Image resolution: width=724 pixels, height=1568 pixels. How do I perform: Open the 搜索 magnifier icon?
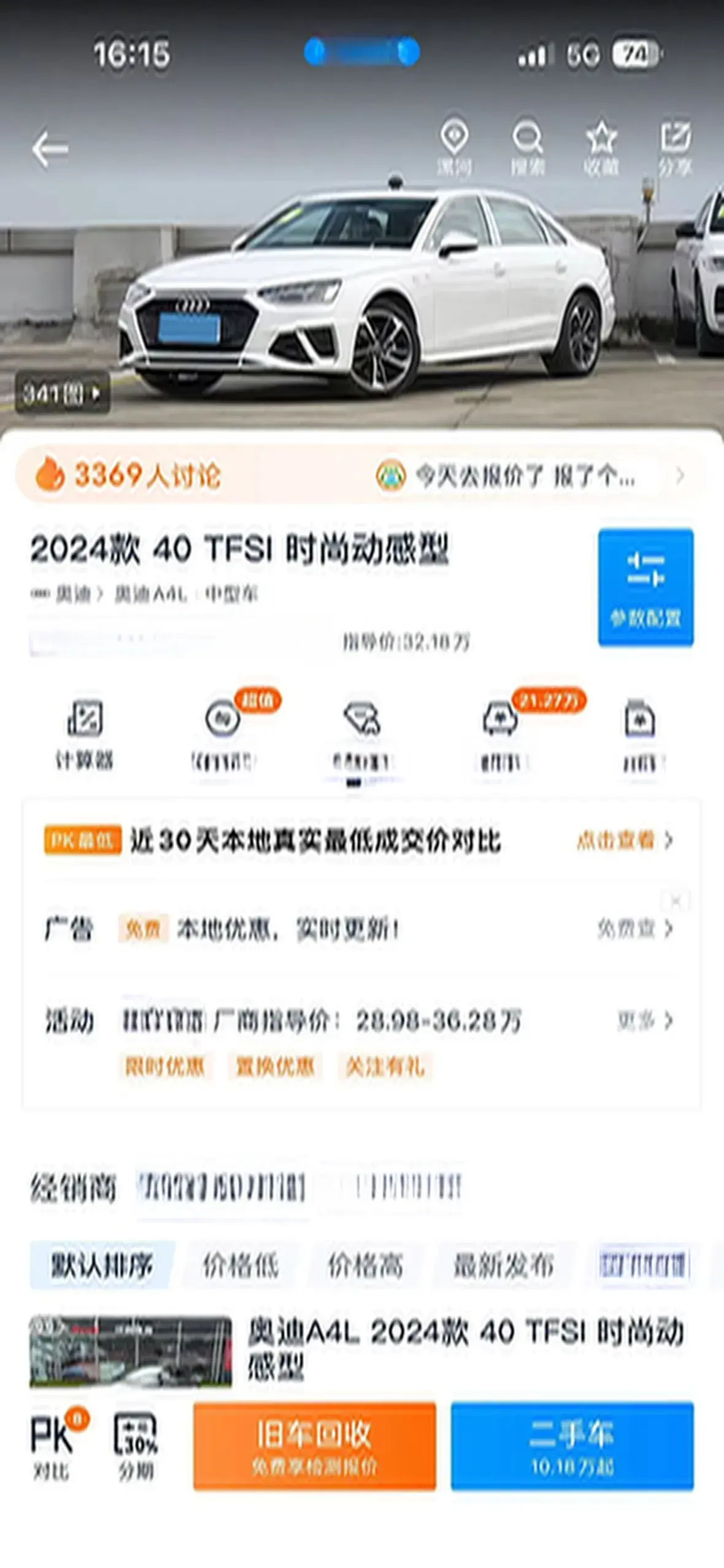(x=528, y=147)
